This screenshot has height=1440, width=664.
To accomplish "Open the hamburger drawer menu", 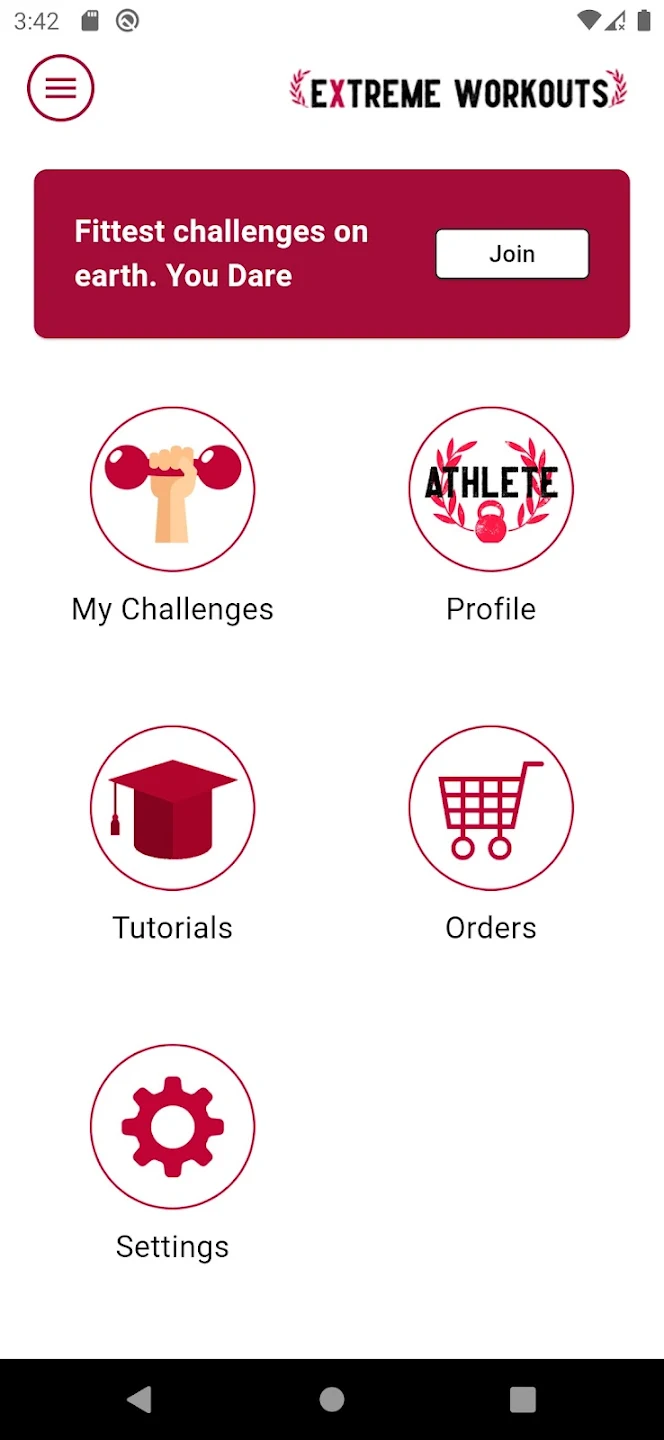I will coord(61,89).
